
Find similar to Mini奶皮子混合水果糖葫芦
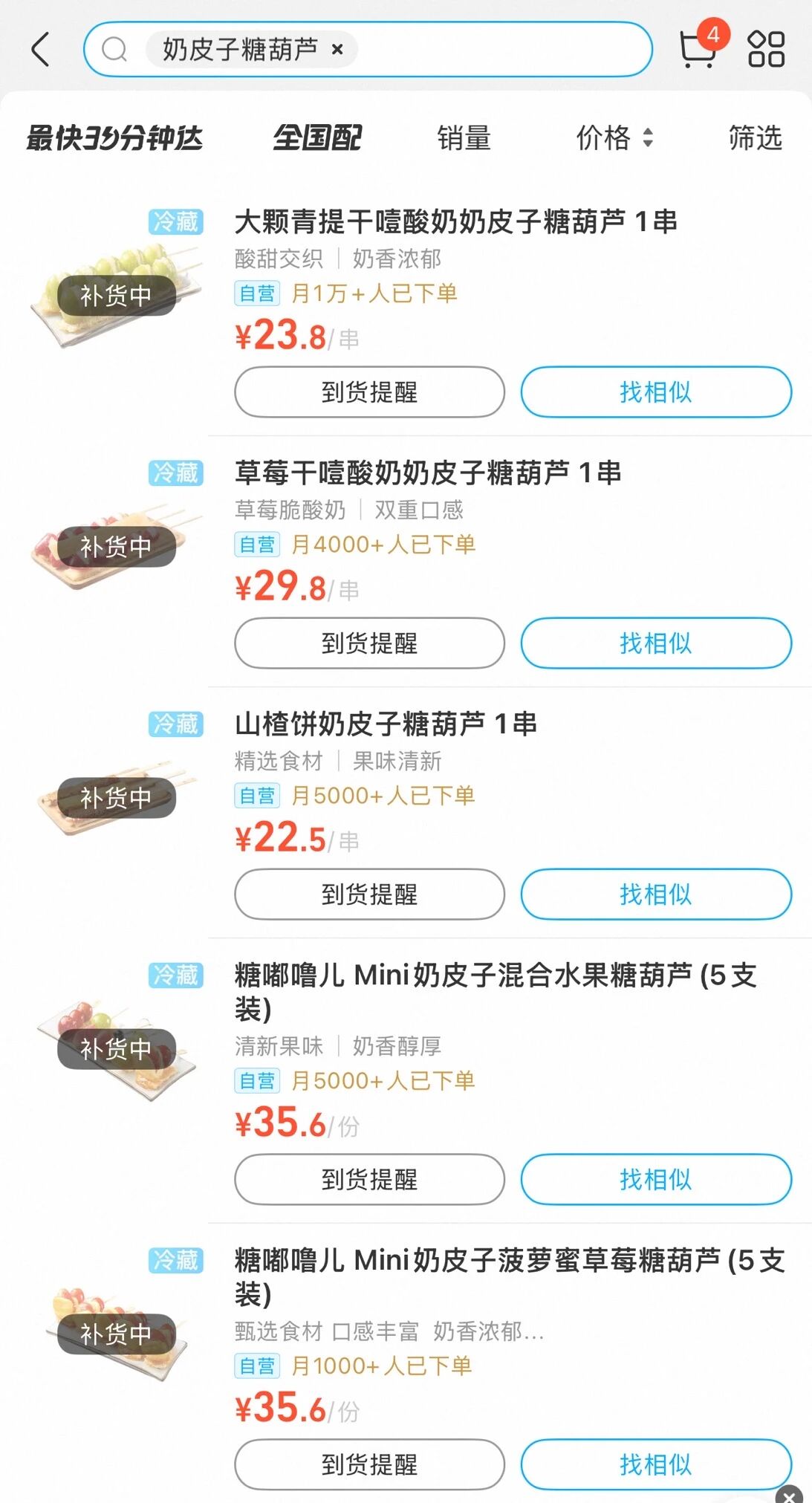point(655,1179)
